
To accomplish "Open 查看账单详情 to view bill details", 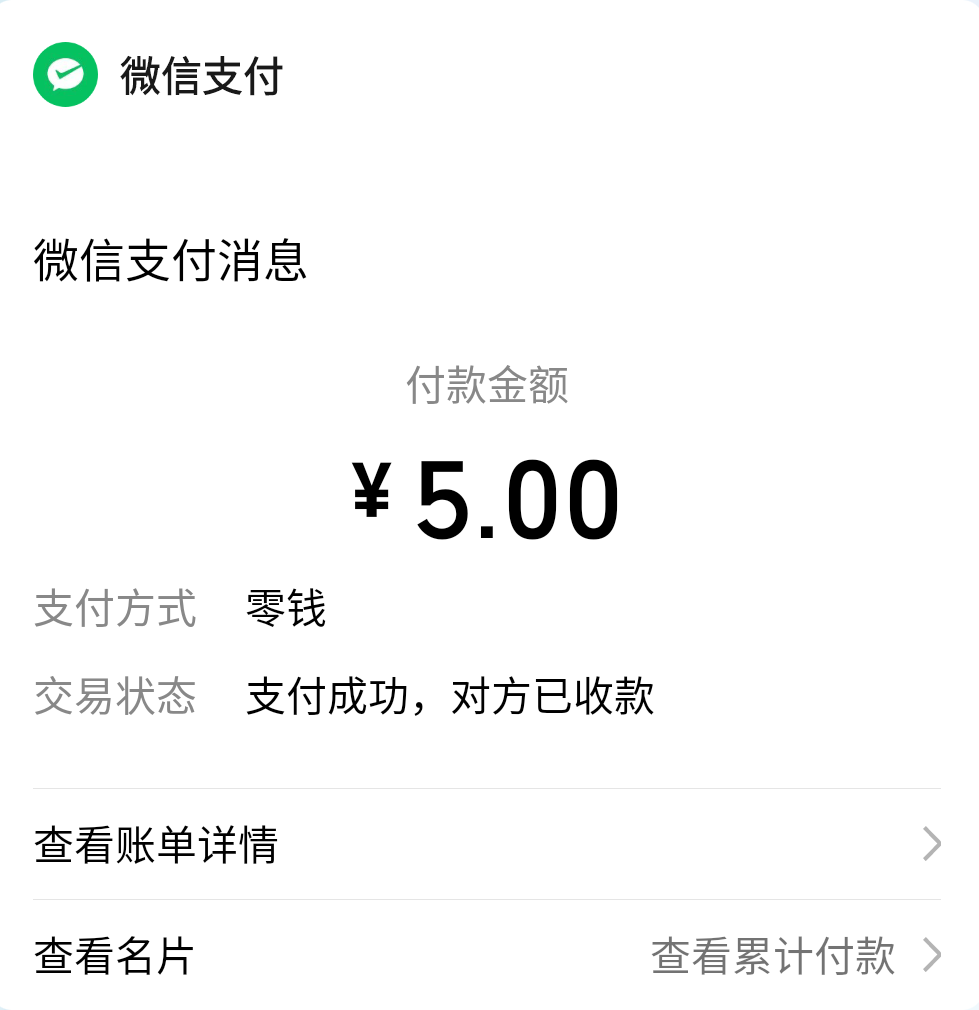I will pyautogui.click(x=487, y=844).
